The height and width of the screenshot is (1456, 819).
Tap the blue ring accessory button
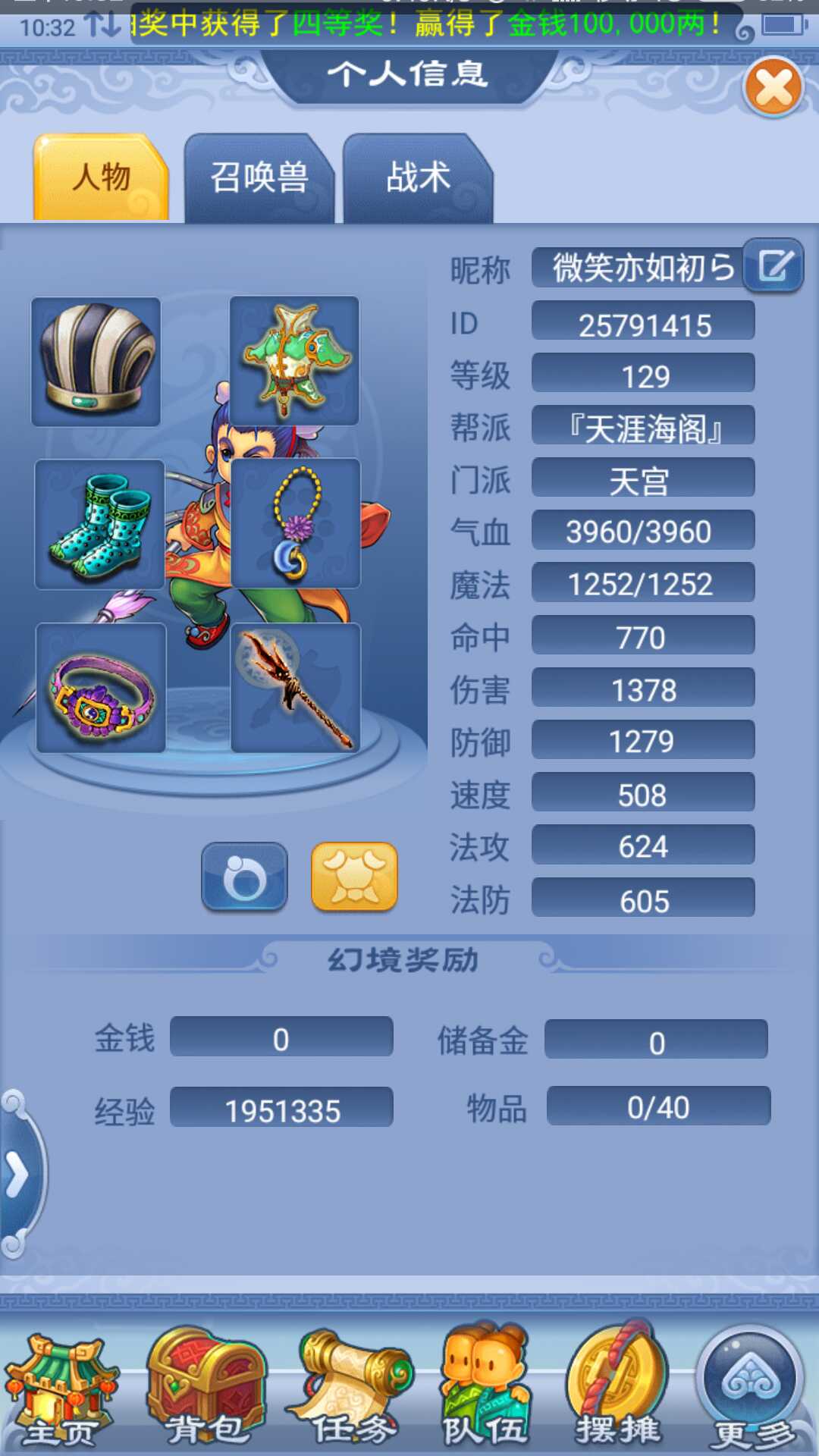click(244, 877)
